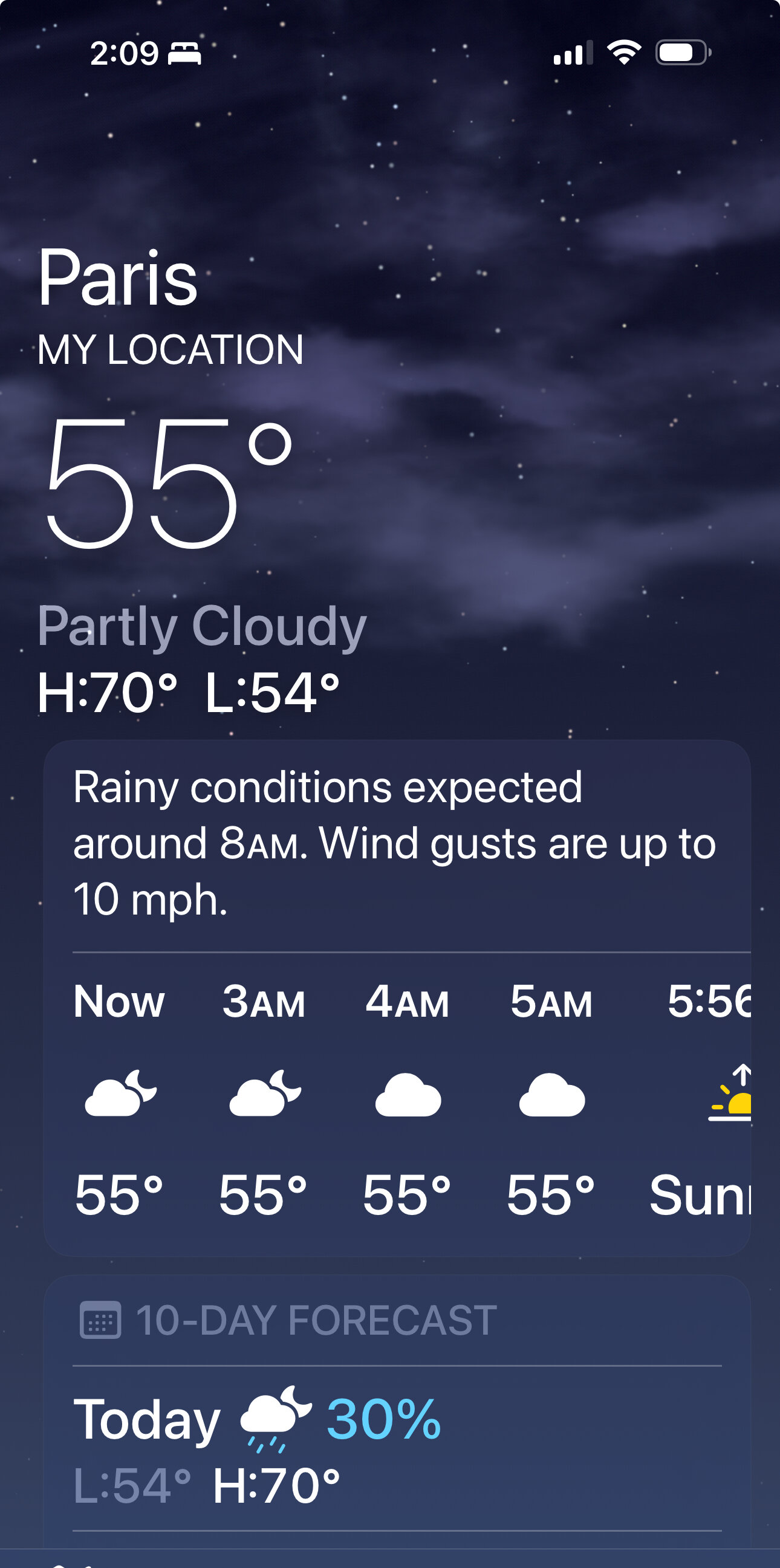Open Today's row in the 10-day forecast

397,1449
